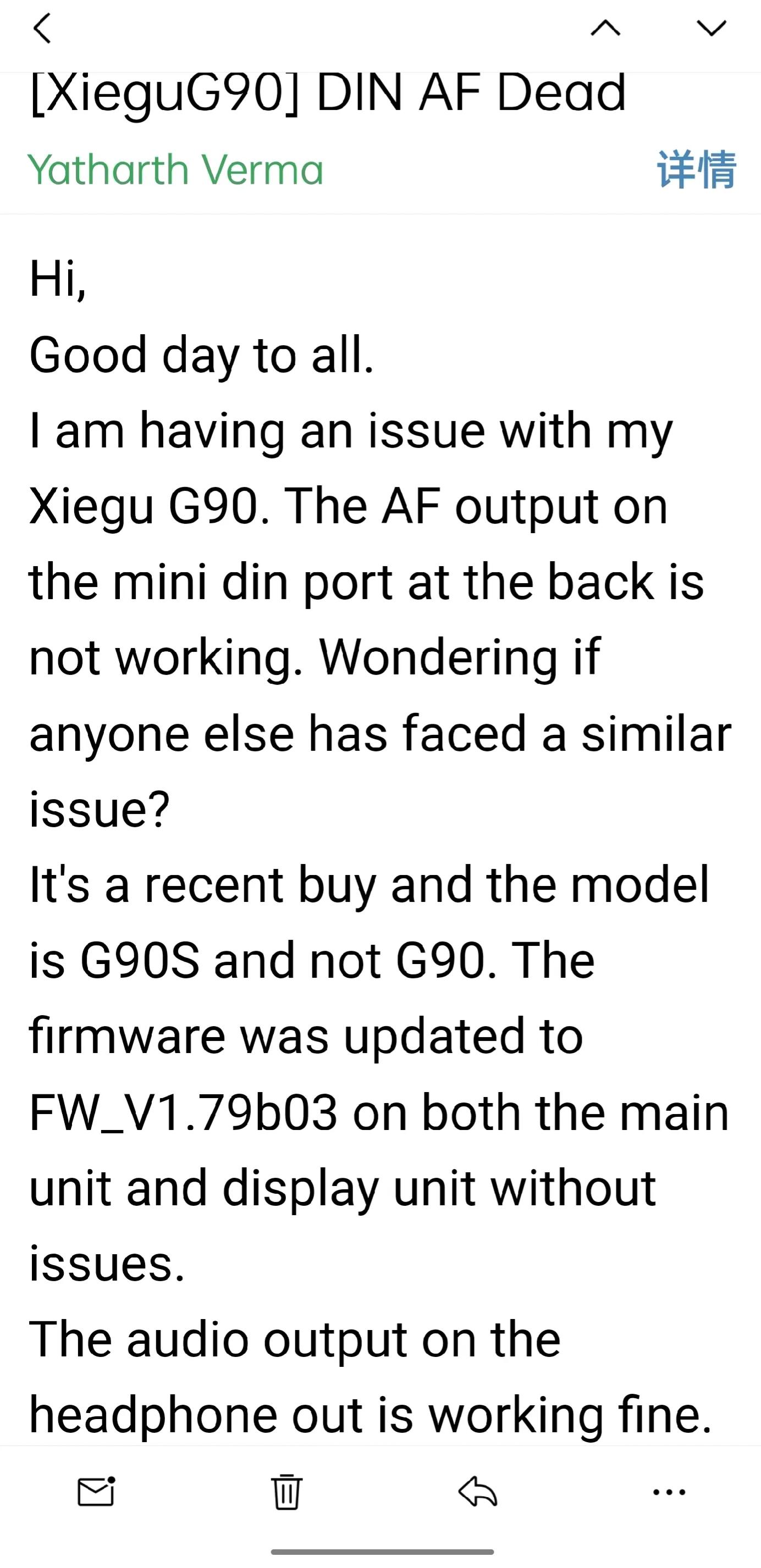The width and height of the screenshot is (761, 1568).
Task: Jump to the next email
Action: click(711, 28)
